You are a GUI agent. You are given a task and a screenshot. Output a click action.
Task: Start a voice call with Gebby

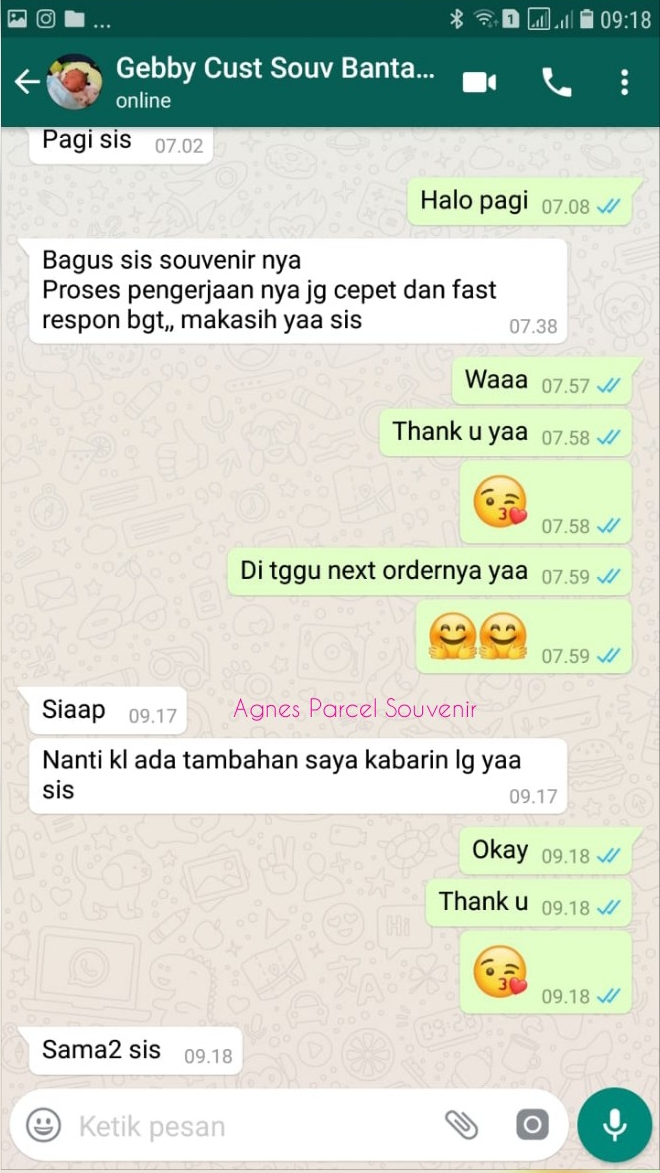point(556,82)
